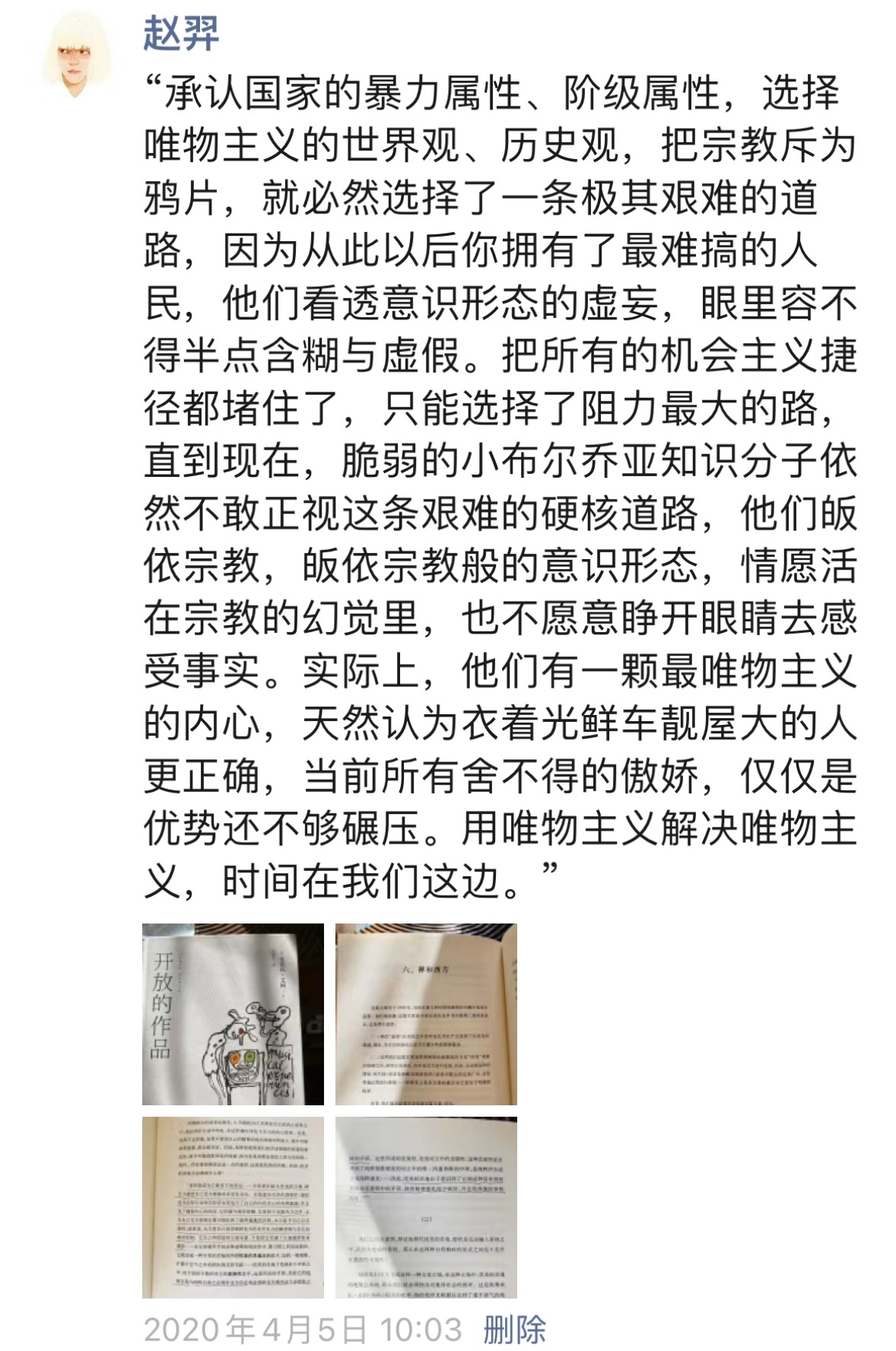The image size is (896, 1351).
Task: Open the book cover photo 开放的作品
Action: click(233, 1014)
